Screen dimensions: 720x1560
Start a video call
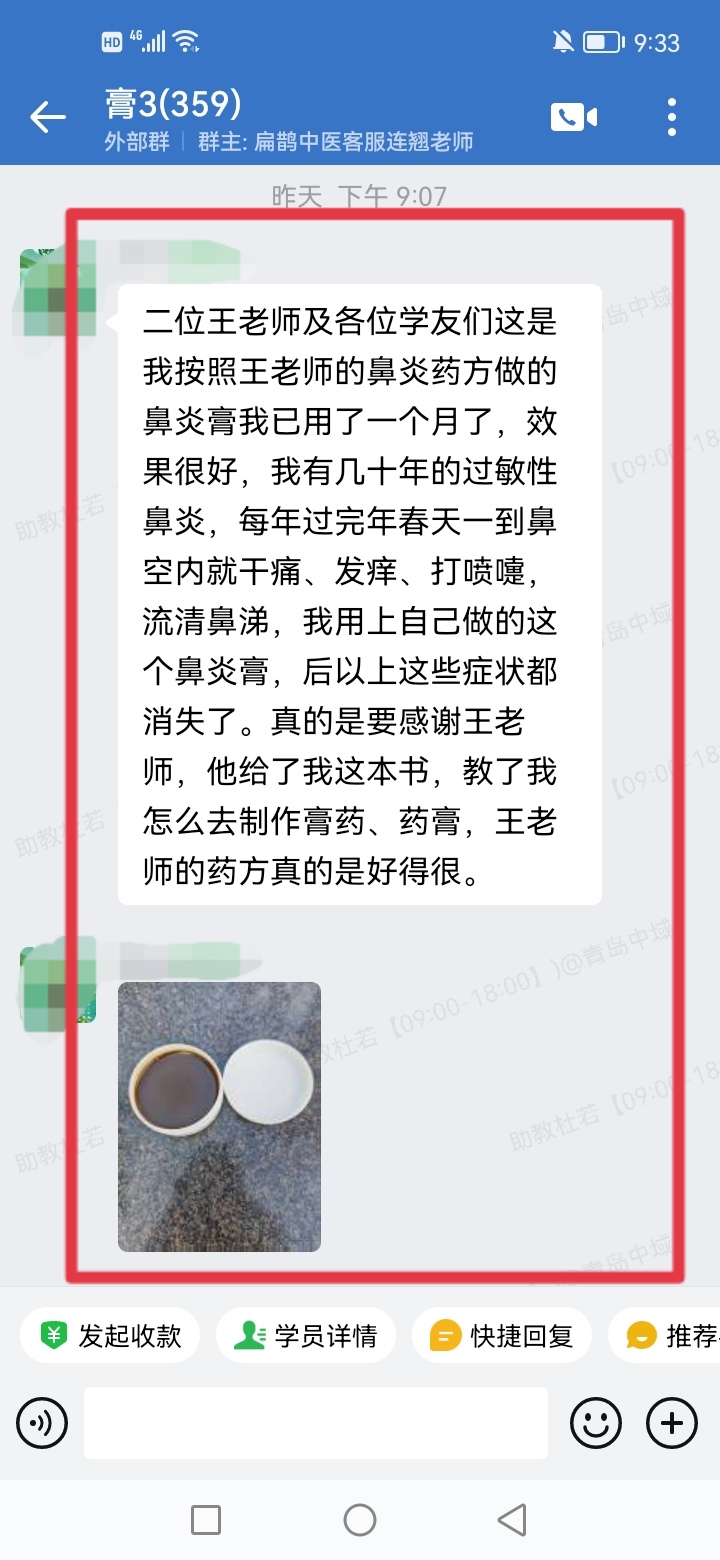[573, 117]
